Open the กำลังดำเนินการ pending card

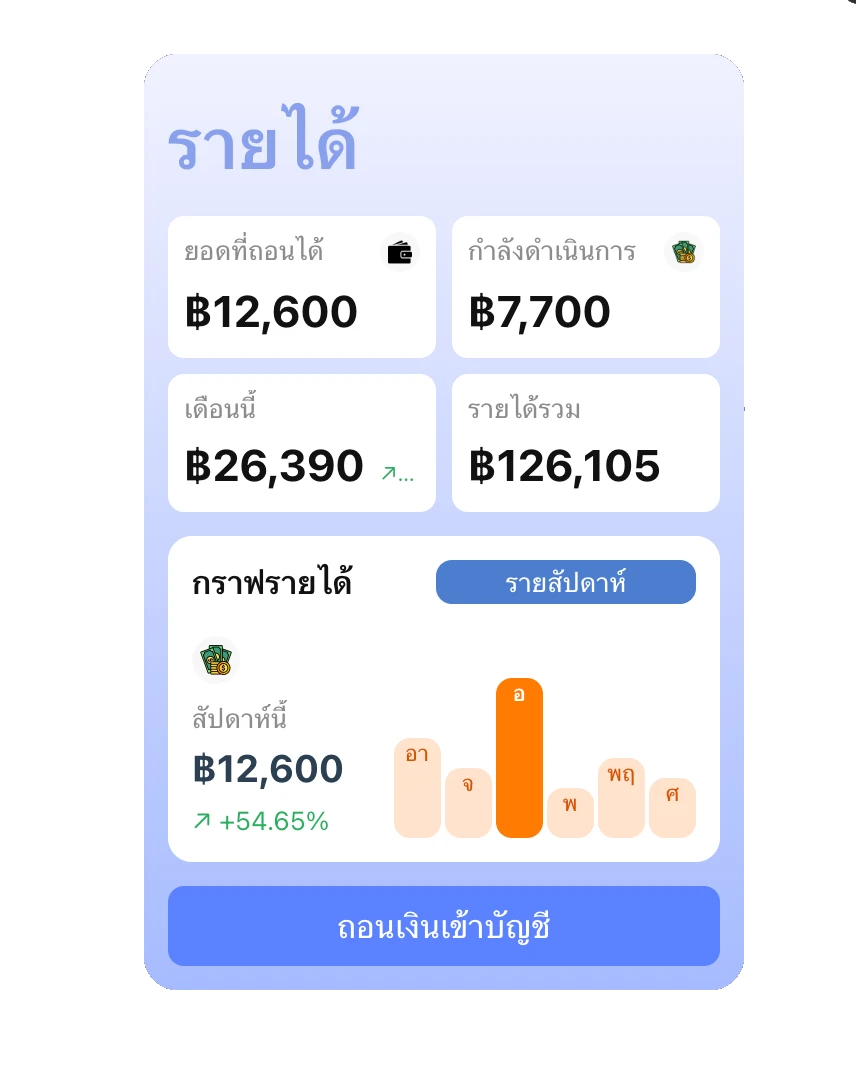585,287
